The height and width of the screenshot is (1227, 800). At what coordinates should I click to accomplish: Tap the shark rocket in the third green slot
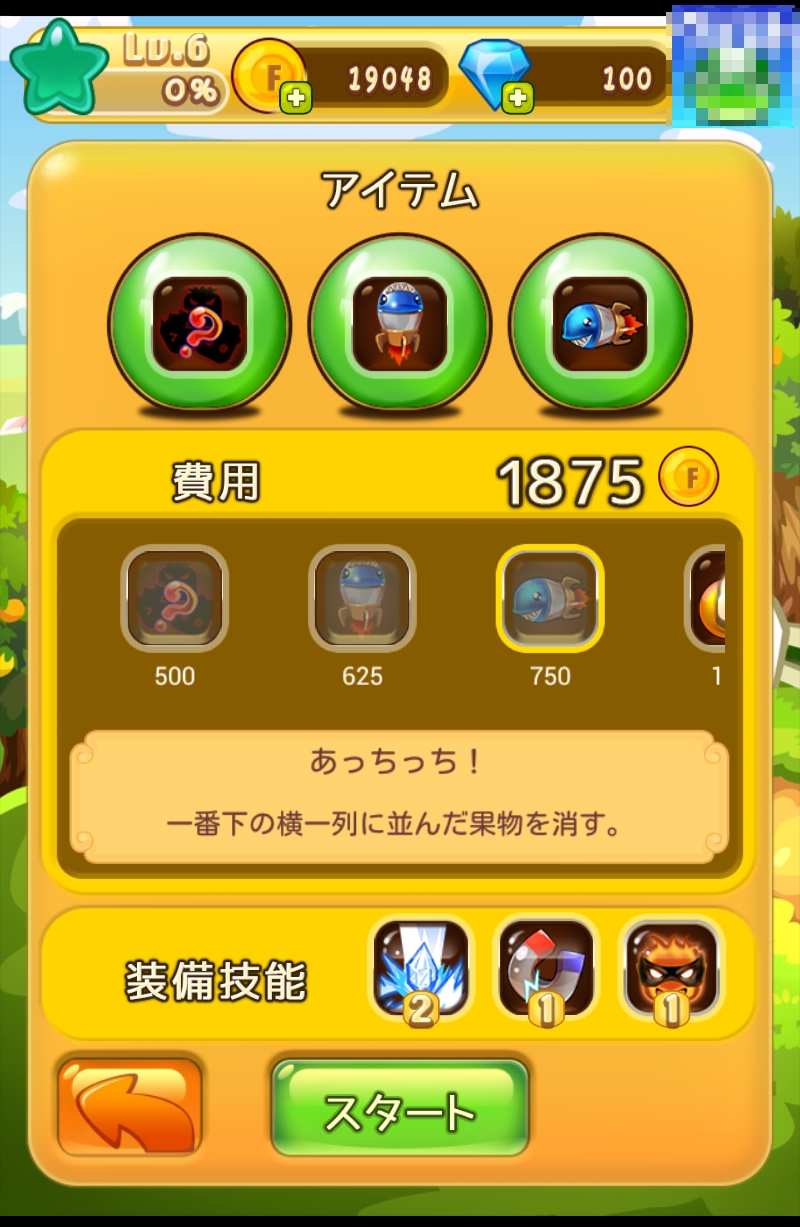coord(599,324)
